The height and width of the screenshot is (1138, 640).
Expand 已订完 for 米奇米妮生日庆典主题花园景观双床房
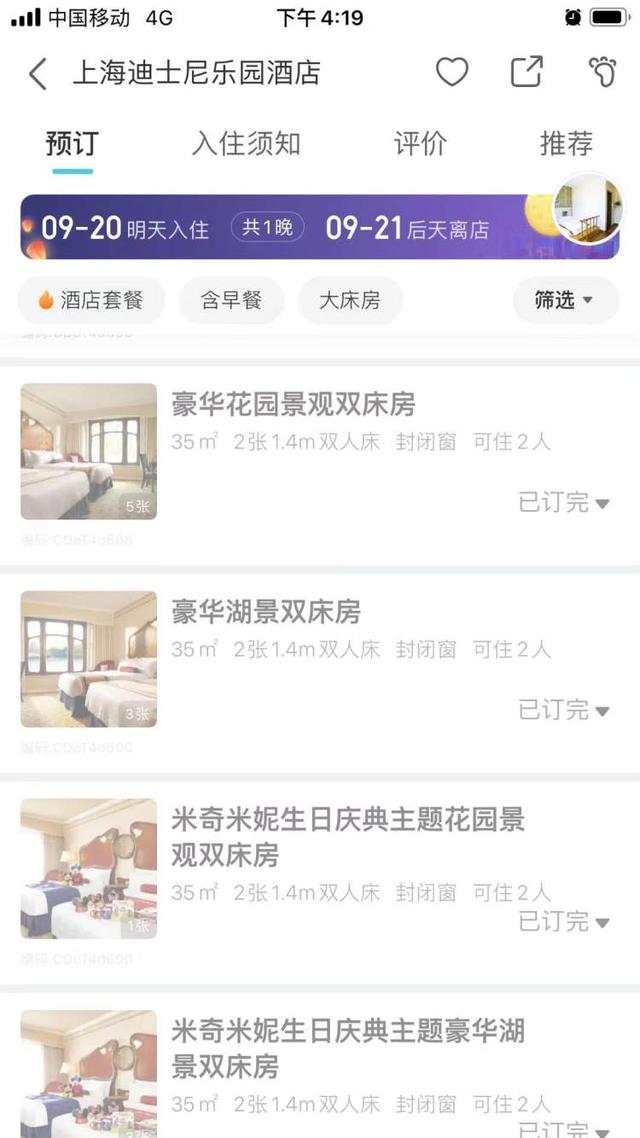click(564, 922)
